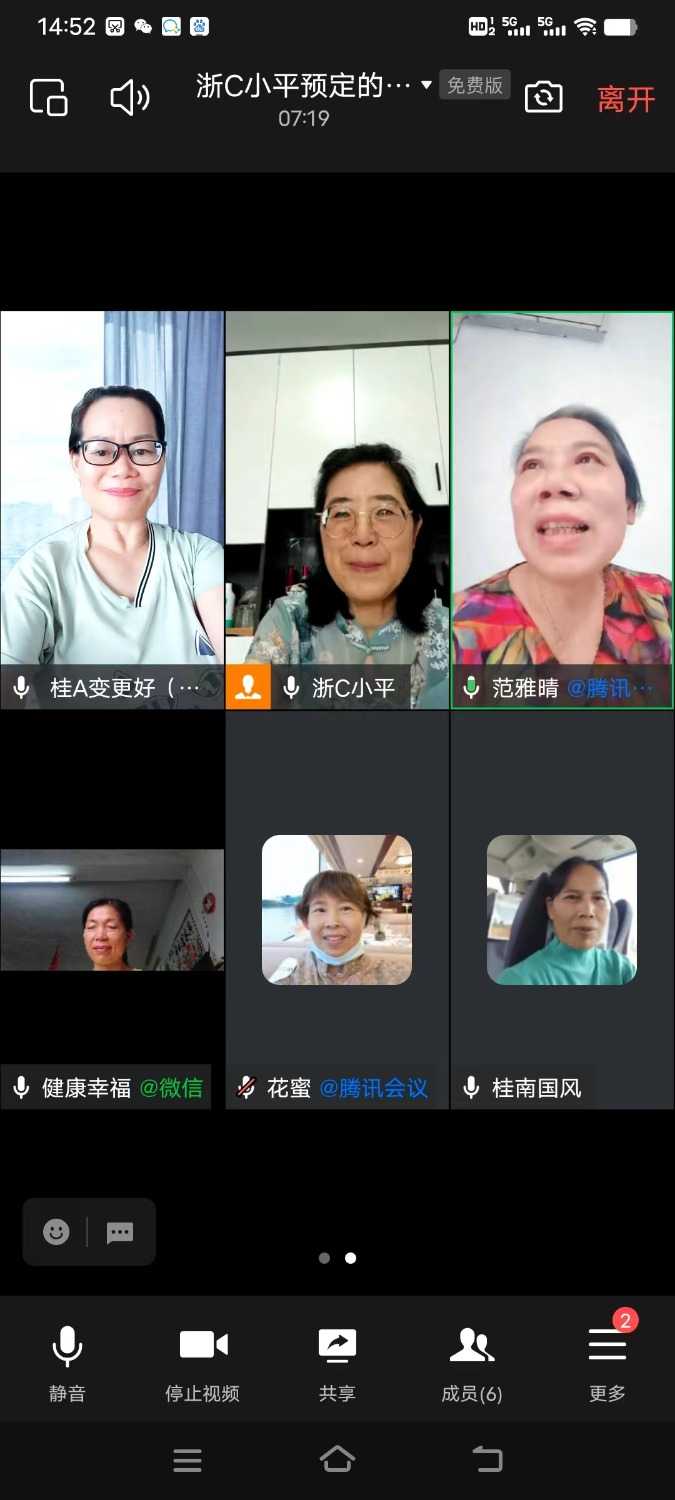Viewport: 675px width, 1500px height.
Task: Open the 更多 more menu
Action: 607,1363
